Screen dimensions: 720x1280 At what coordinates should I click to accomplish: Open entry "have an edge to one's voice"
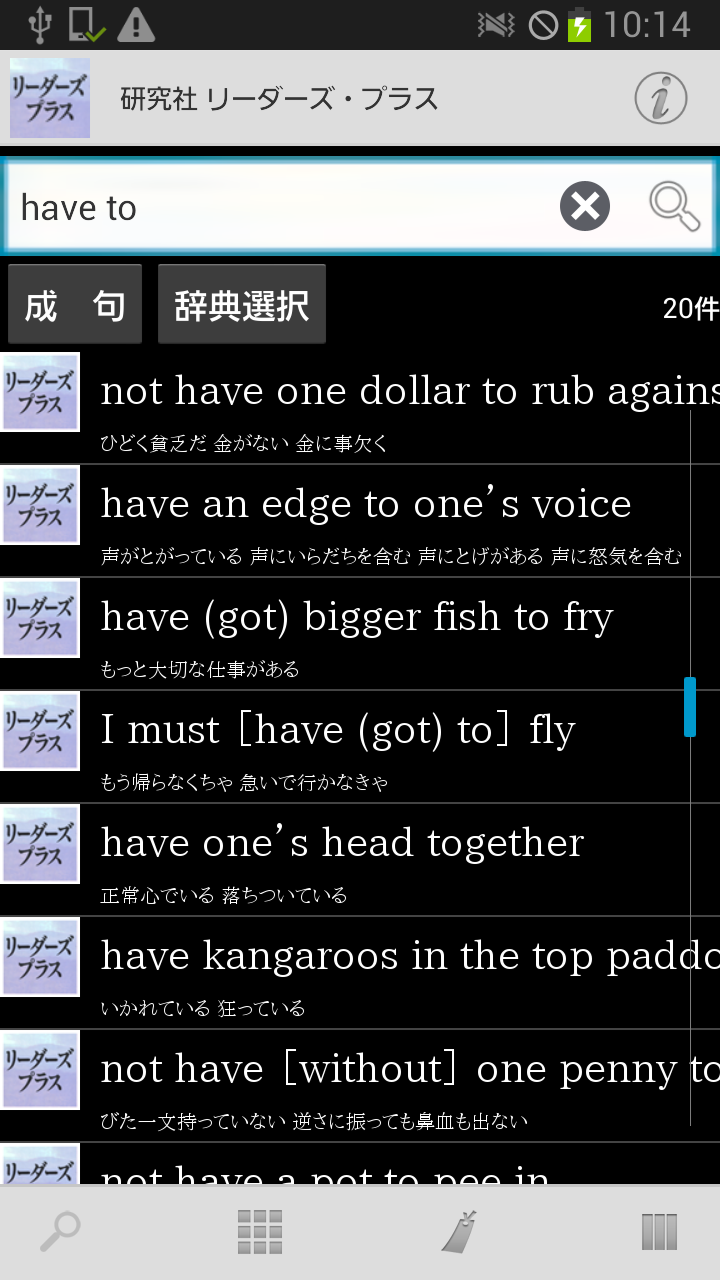click(360, 521)
